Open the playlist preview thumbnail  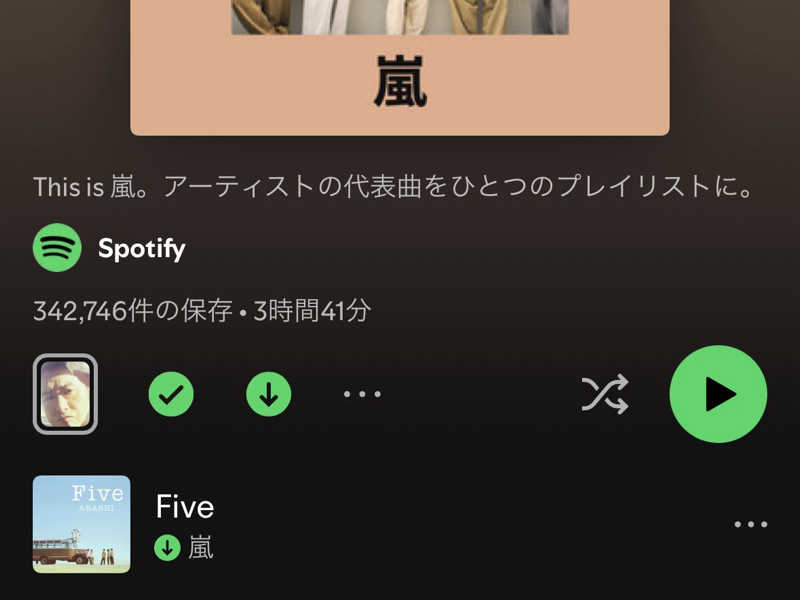point(65,394)
